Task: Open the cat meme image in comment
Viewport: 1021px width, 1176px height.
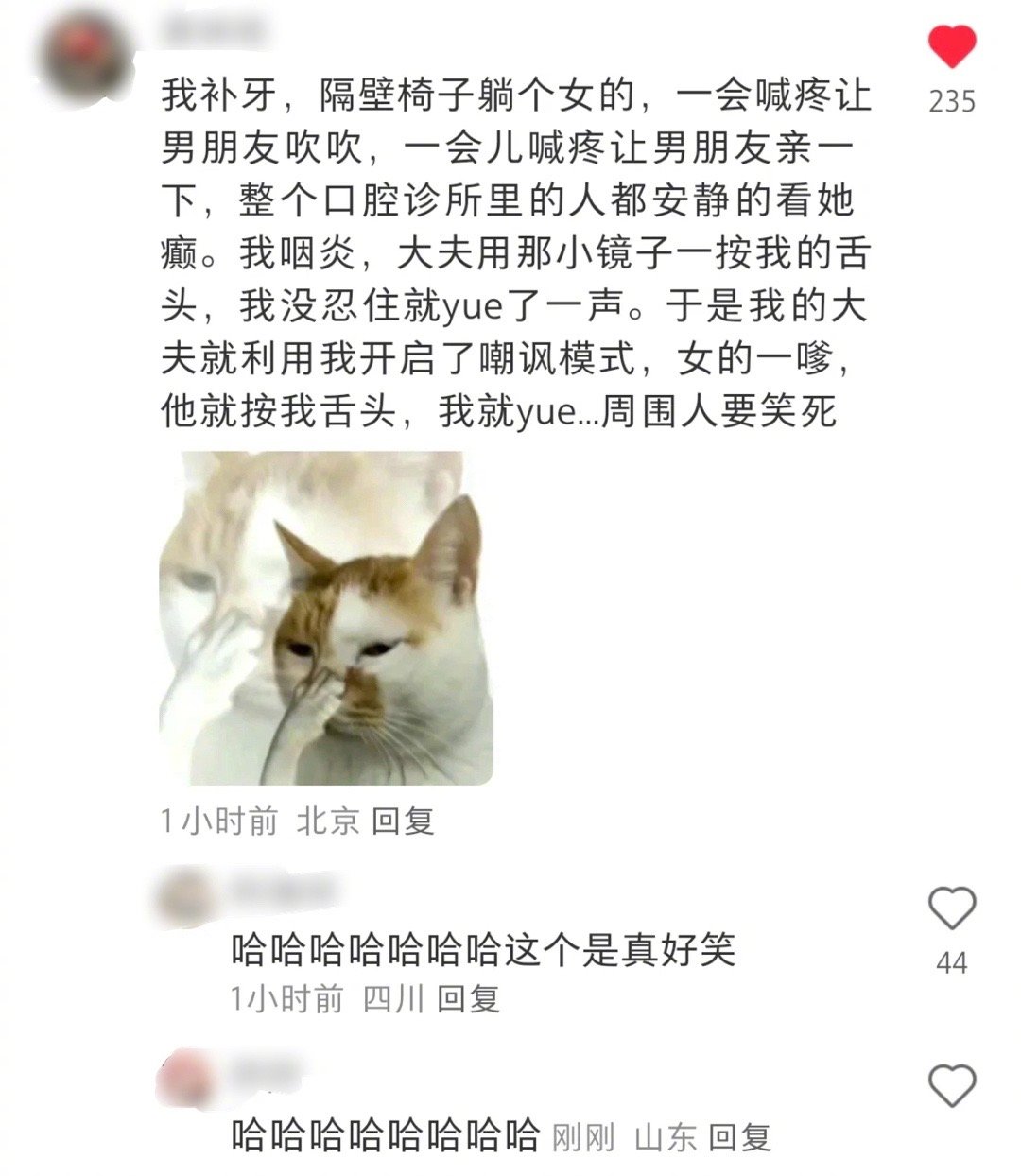Action: 326,617
